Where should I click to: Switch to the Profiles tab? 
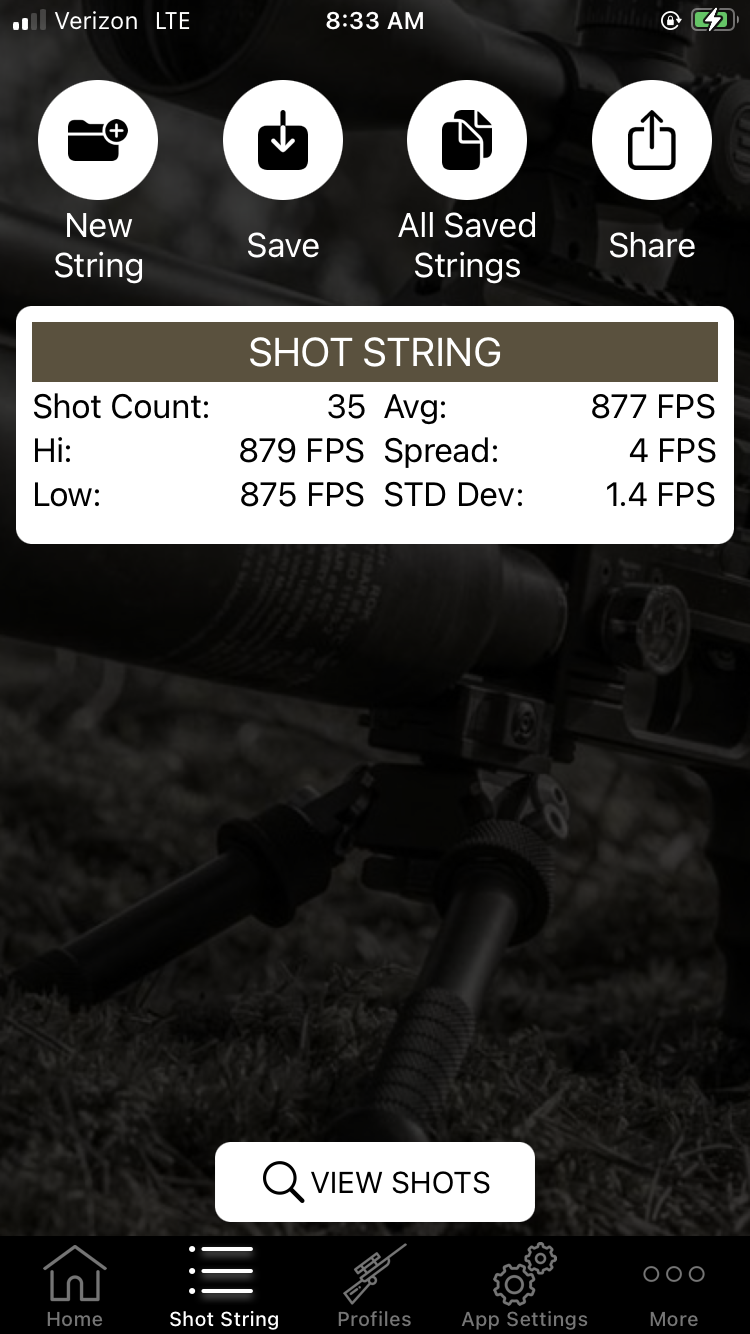pos(375,1286)
